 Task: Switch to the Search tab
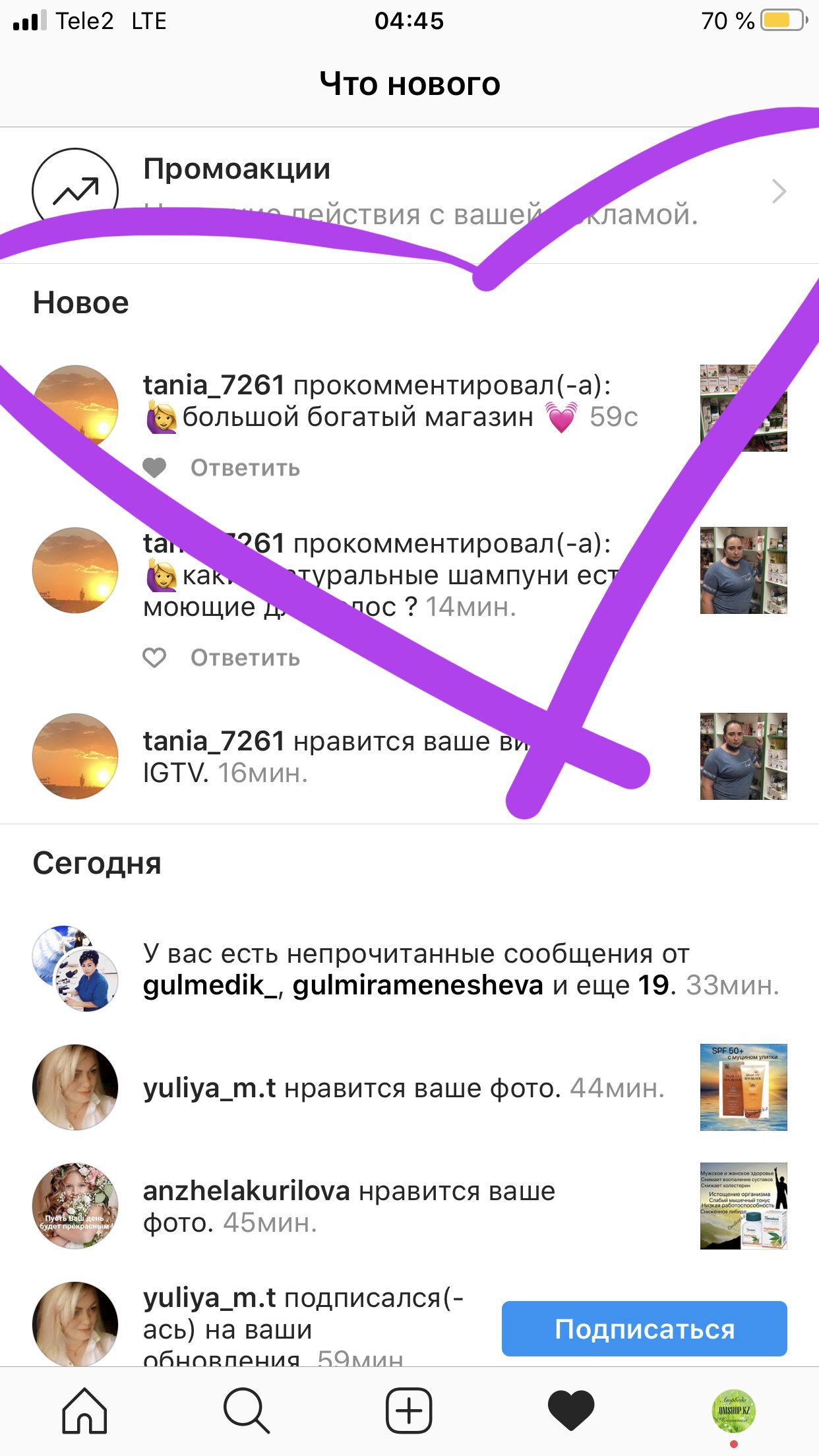pos(246,1411)
